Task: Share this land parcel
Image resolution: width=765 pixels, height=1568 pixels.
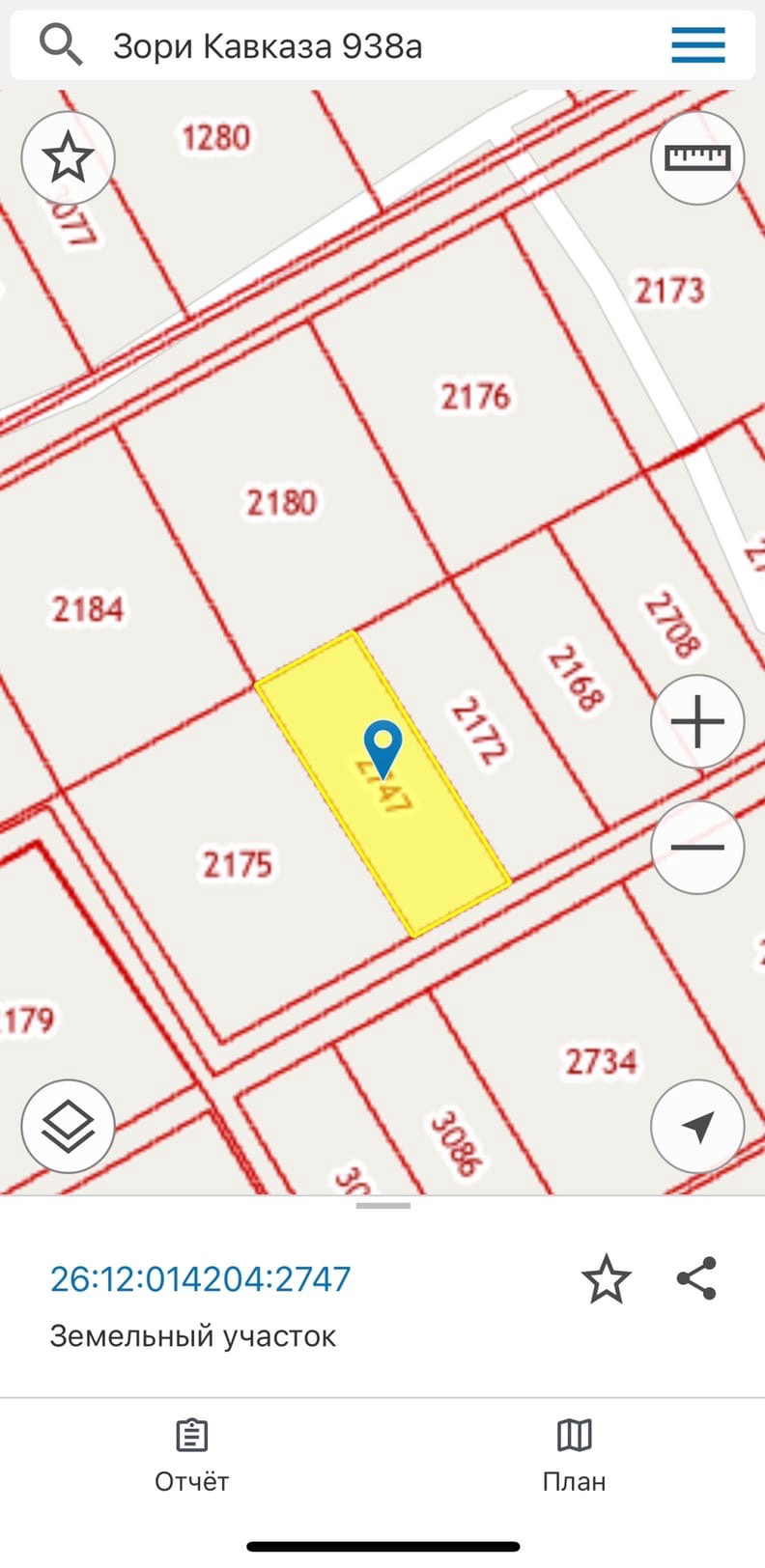Action: (x=696, y=1278)
